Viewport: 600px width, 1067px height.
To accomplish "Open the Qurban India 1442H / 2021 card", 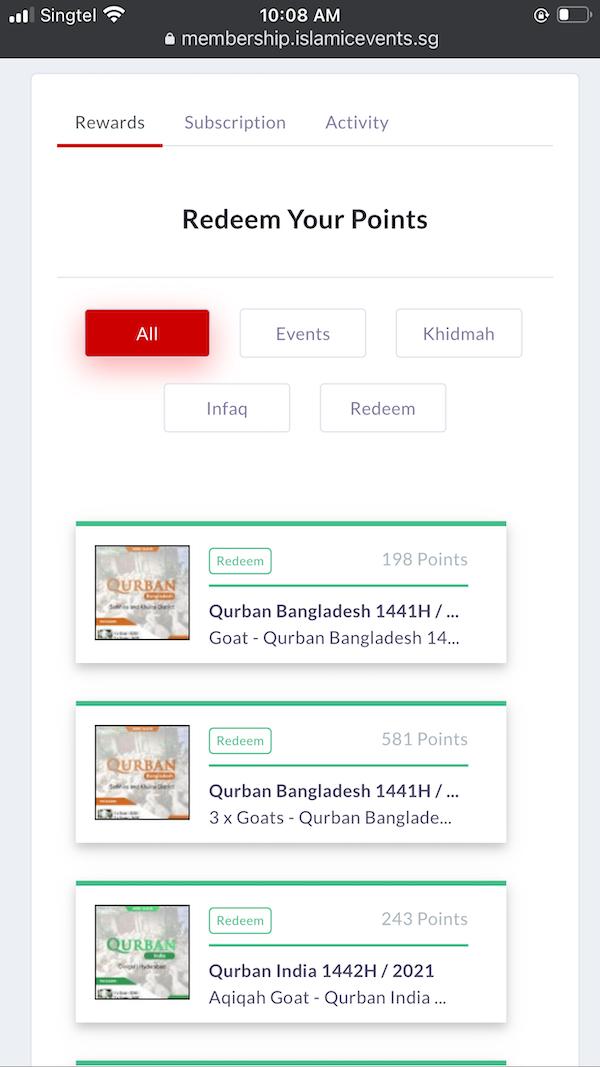I will [291, 951].
